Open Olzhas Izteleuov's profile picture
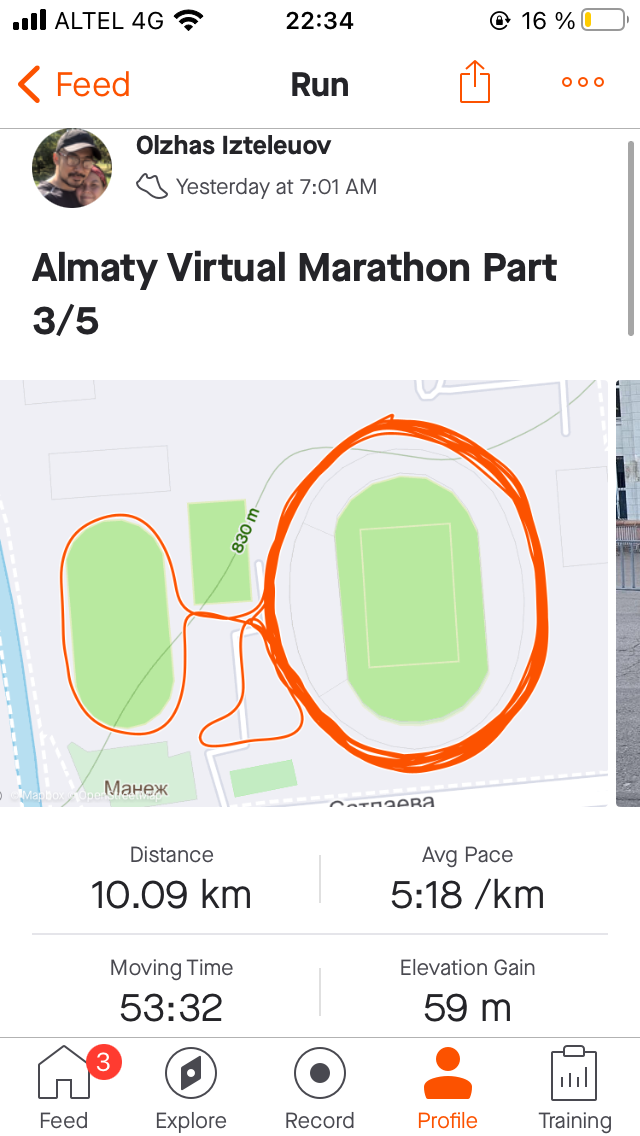This screenshot has height=1136, width=640. point(72,169)
